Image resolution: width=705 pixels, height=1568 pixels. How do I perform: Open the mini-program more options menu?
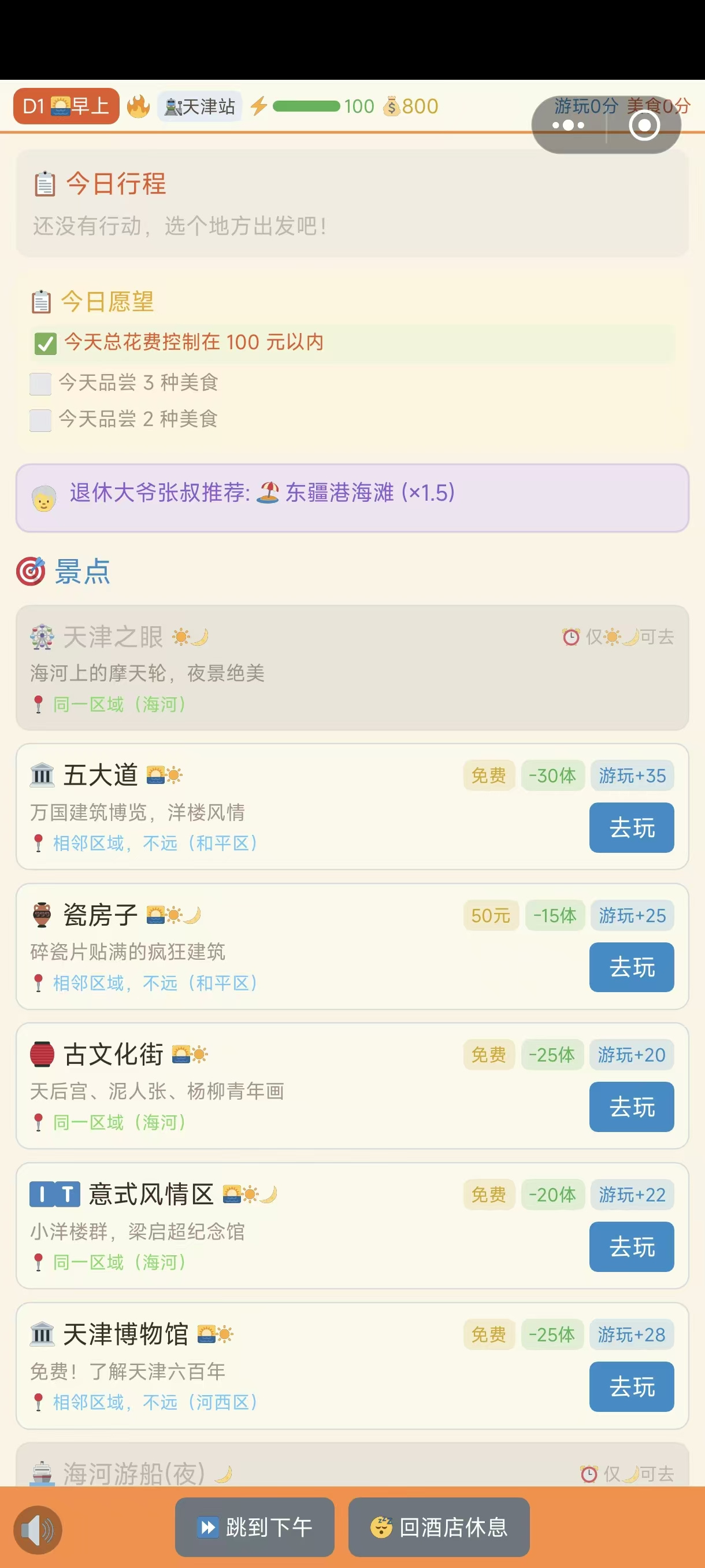coord(569,125)
